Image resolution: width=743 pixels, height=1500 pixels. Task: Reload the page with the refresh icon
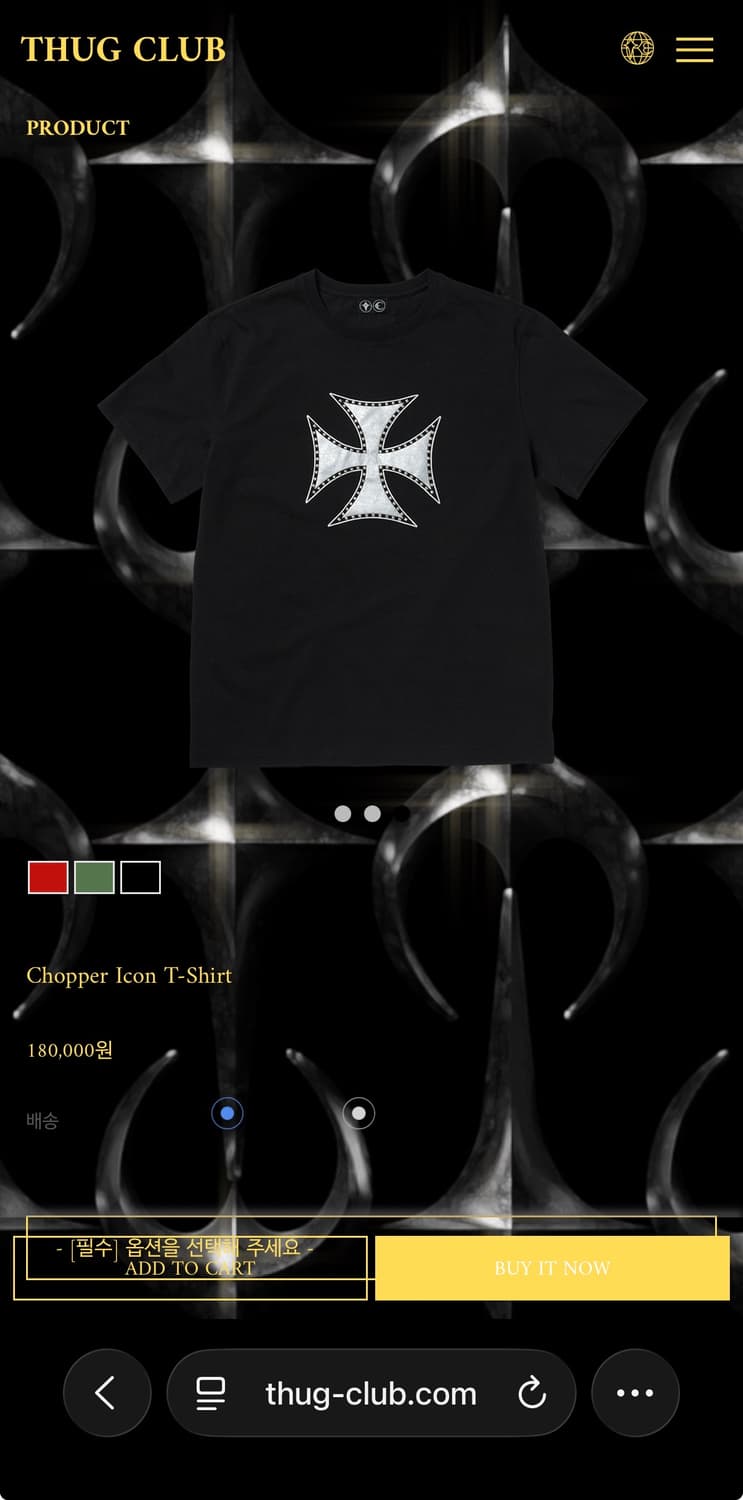click(532, 1392)
